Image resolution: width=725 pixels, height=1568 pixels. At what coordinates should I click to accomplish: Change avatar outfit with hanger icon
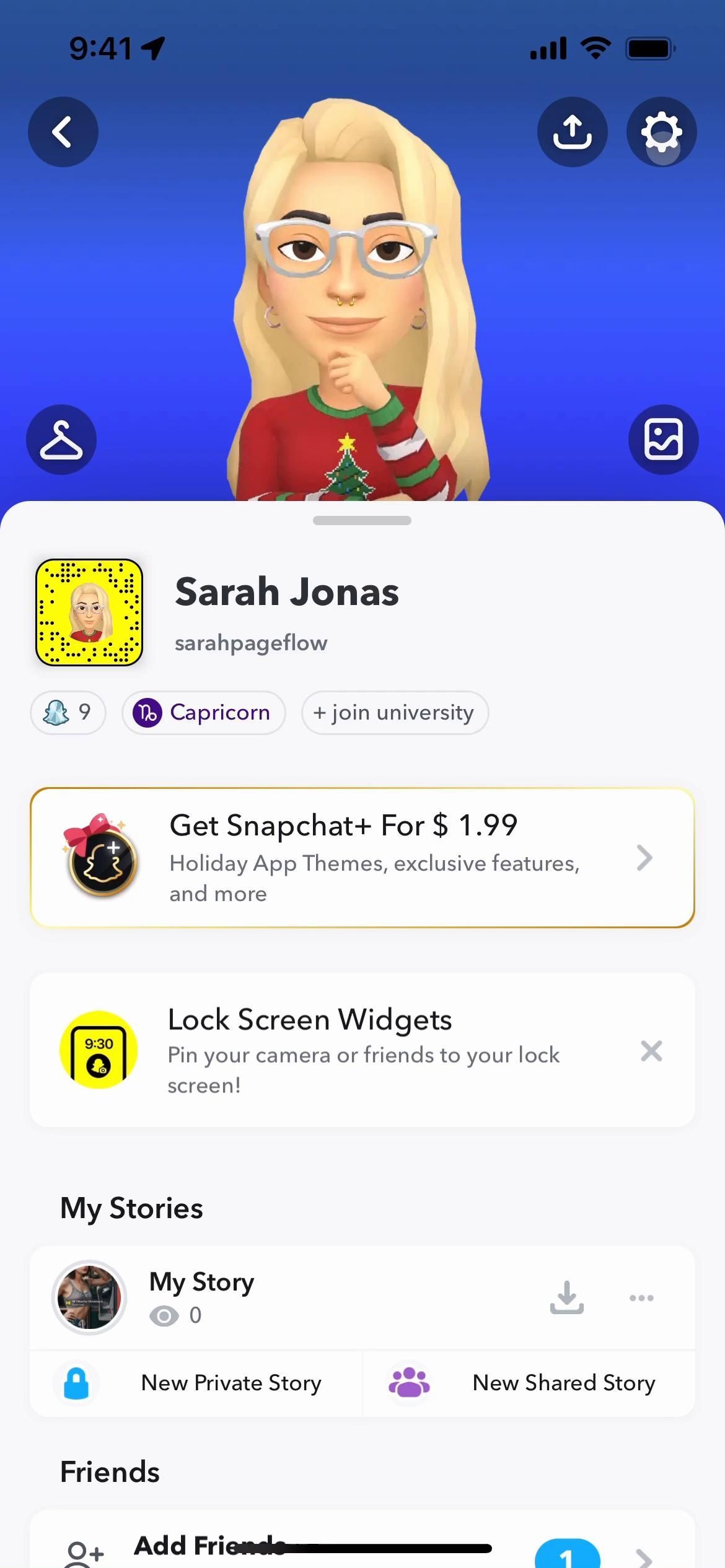pyautogui.click(x=61, y=440)
